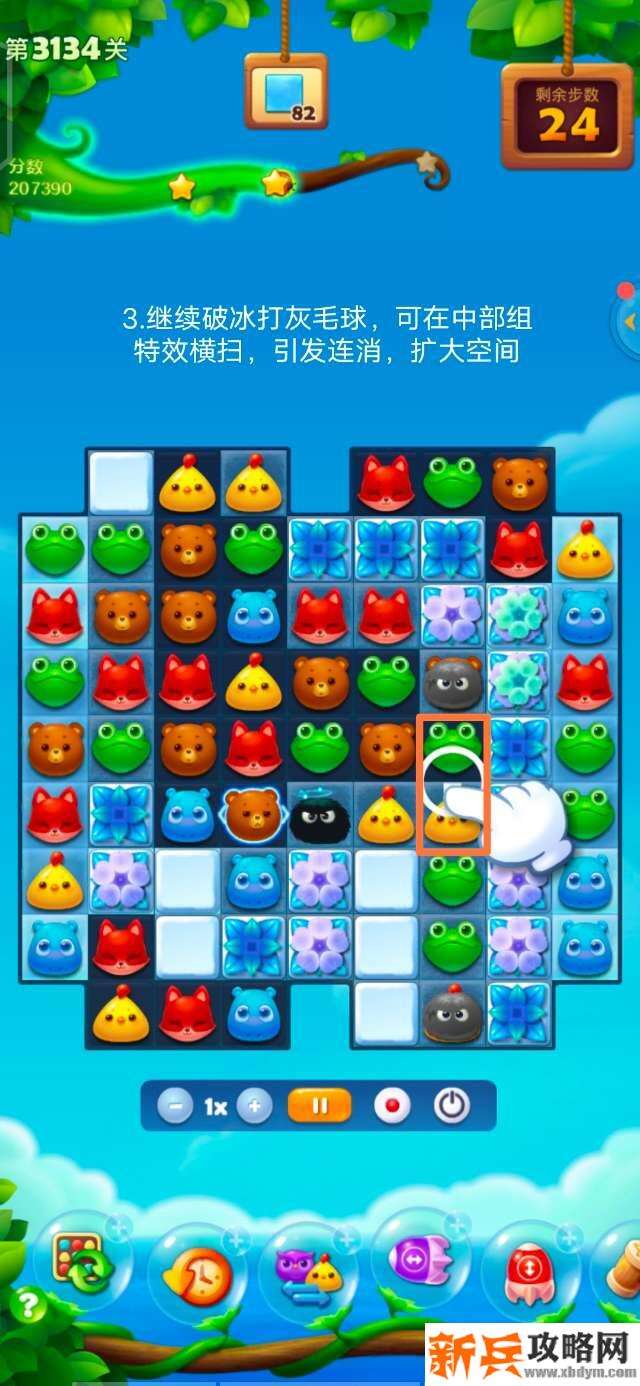Viewport: 640px width, 1386px height.
Task: Increase the replay speed with plus
Action: point(255,1106)
